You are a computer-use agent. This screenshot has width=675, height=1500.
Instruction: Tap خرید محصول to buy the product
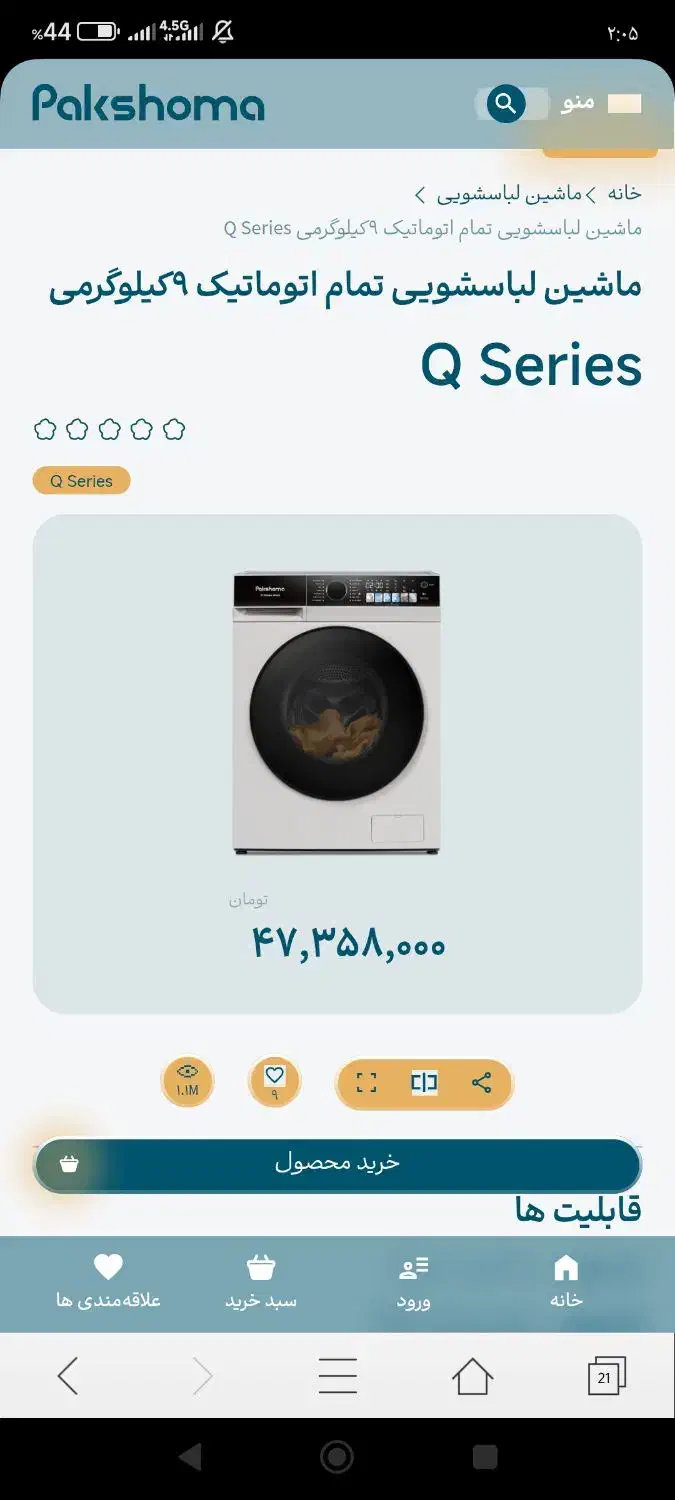tap(337, 1163)
